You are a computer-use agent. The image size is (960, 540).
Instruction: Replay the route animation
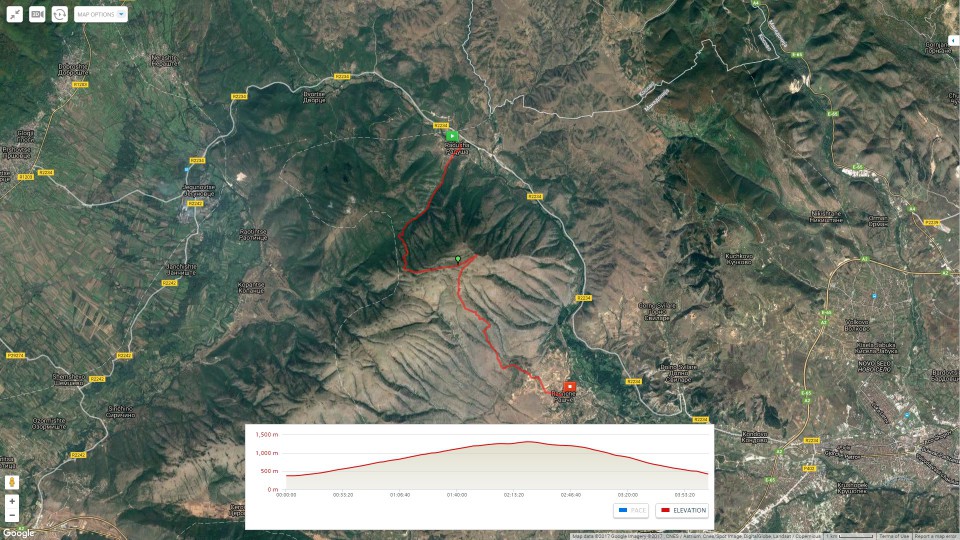60,14
